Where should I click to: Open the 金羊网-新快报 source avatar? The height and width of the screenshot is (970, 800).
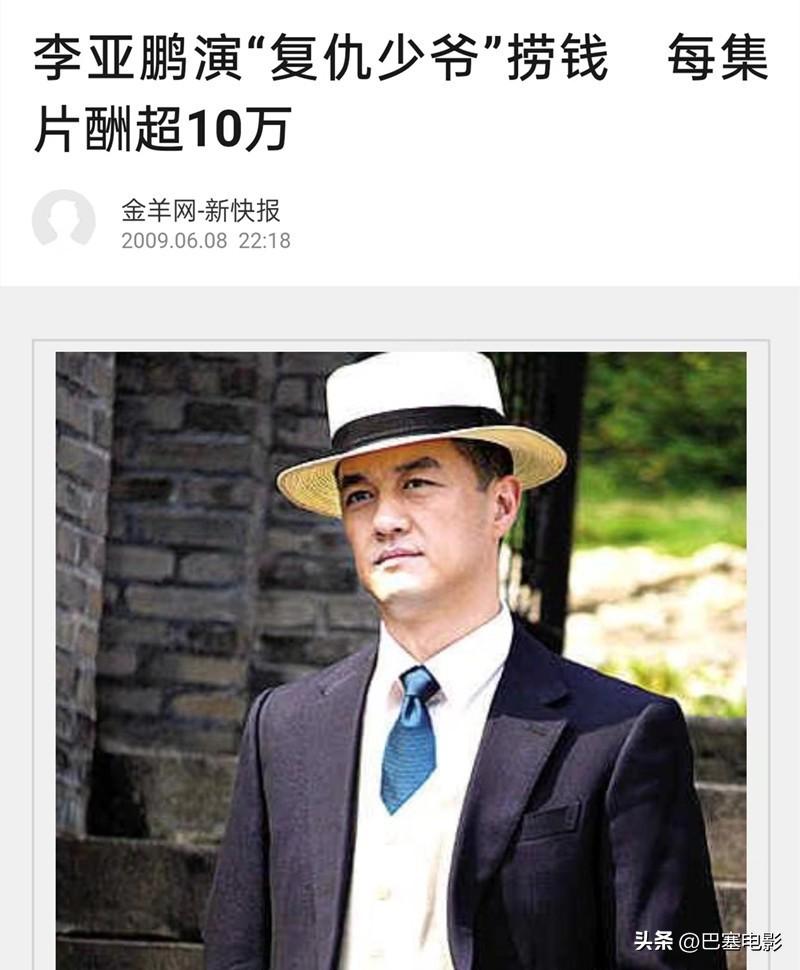(x=63, y=219)
